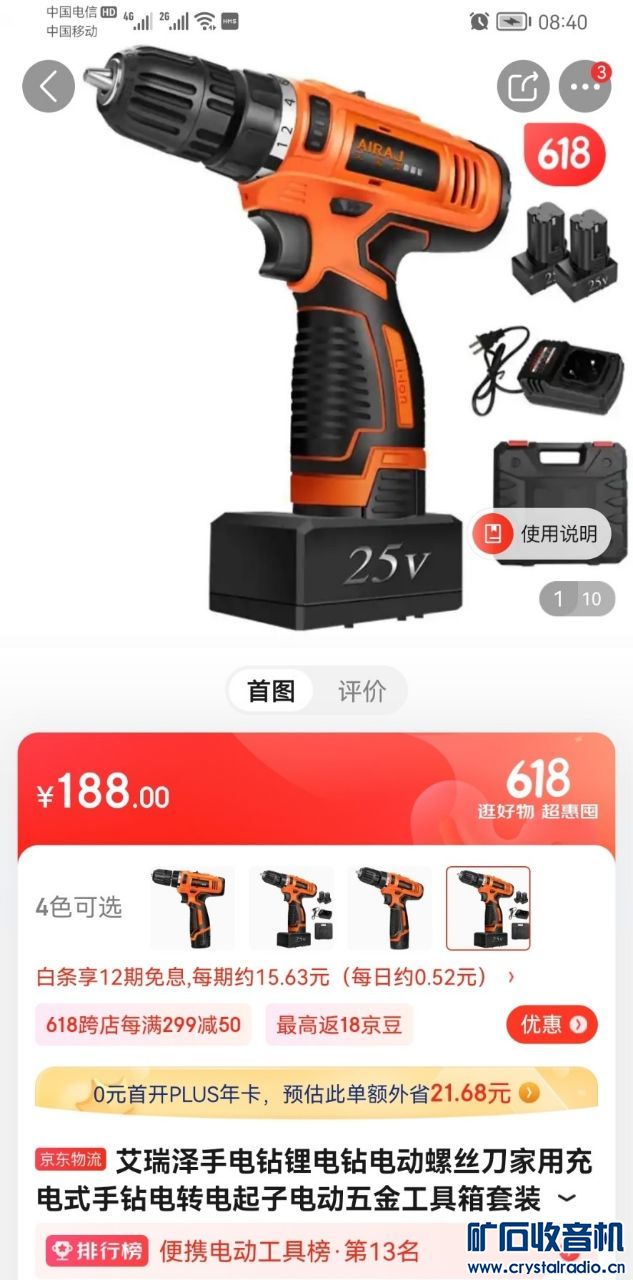Open the 使用说明 usage guide
This screenshot has width=633, height=1280.
click(x=541, y=534)
